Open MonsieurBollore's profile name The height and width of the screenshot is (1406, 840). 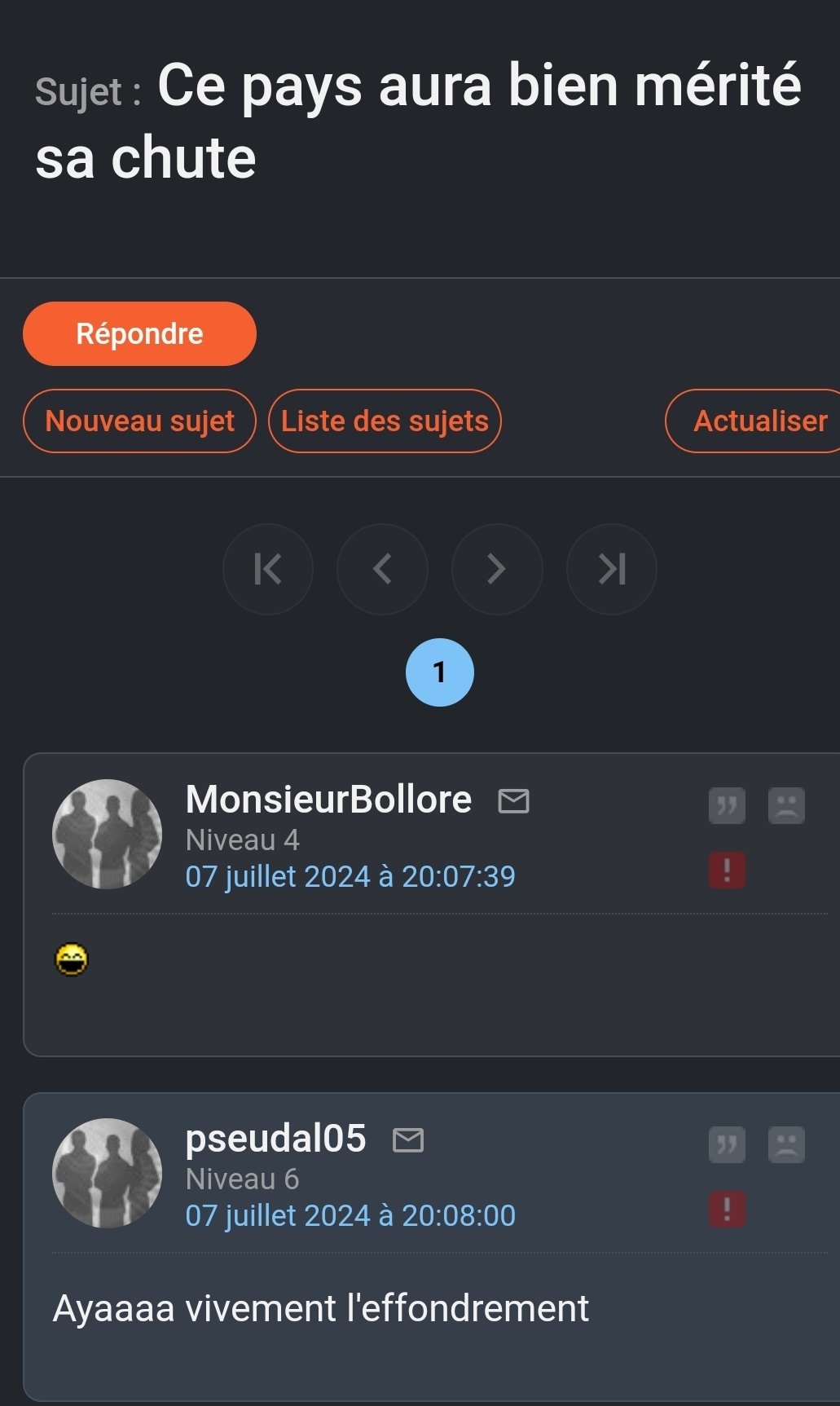tap(328, 800)
